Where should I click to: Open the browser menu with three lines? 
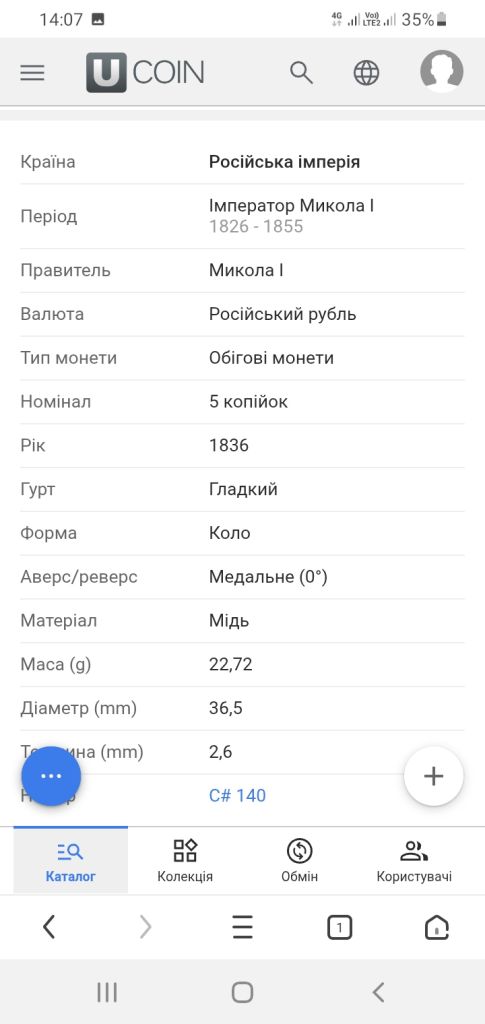242,927
